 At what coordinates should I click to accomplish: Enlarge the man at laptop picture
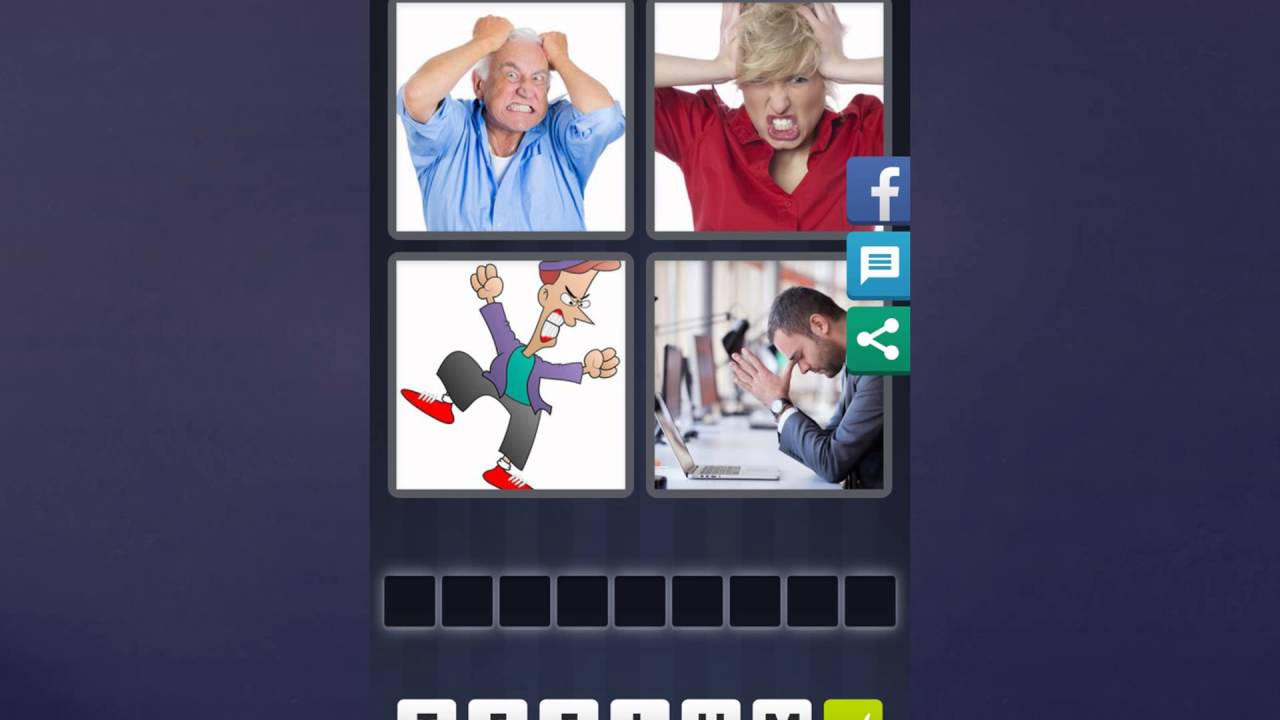[x=750, y=375]
